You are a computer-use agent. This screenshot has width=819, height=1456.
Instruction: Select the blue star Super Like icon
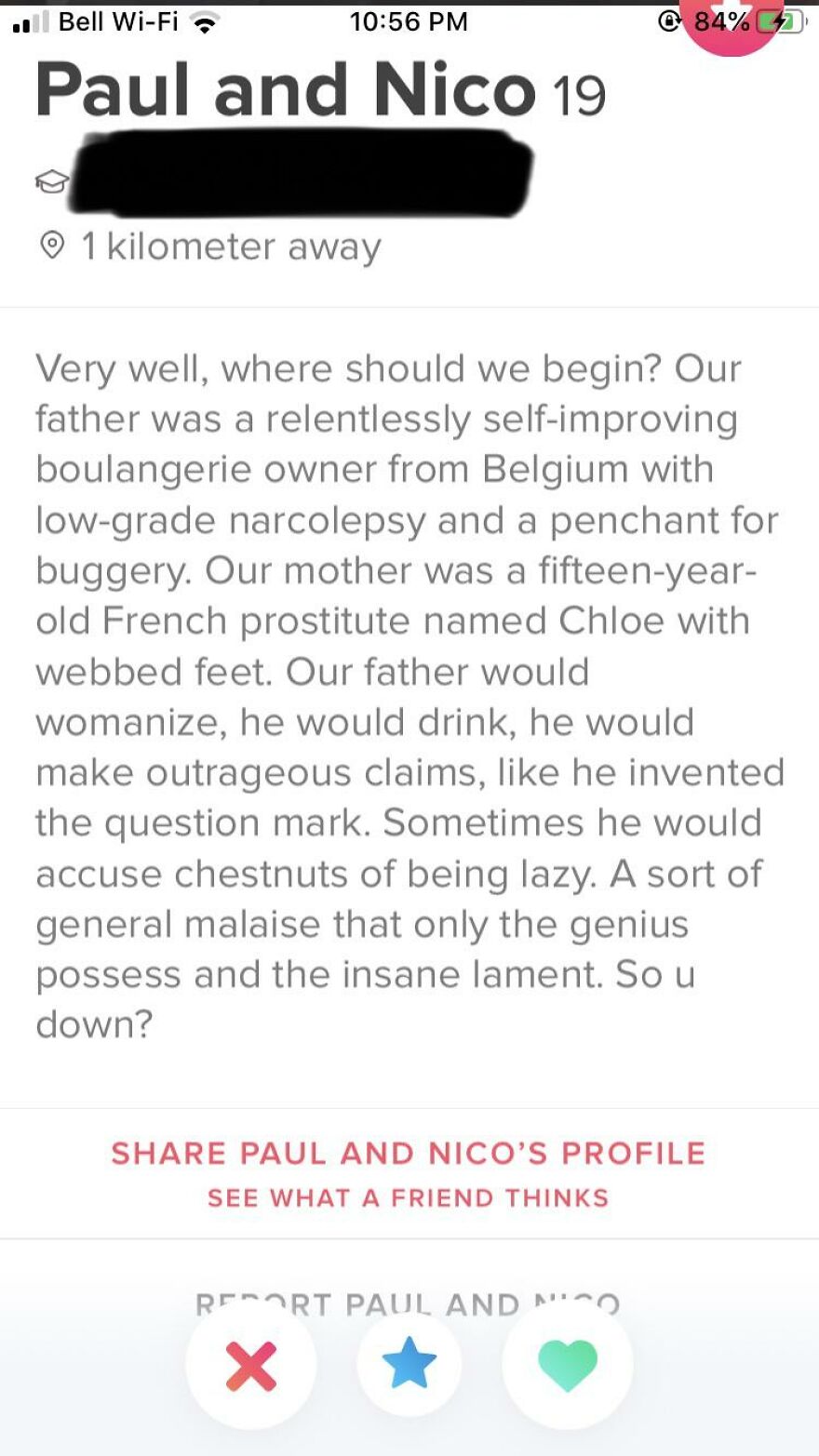(409, 1364)
